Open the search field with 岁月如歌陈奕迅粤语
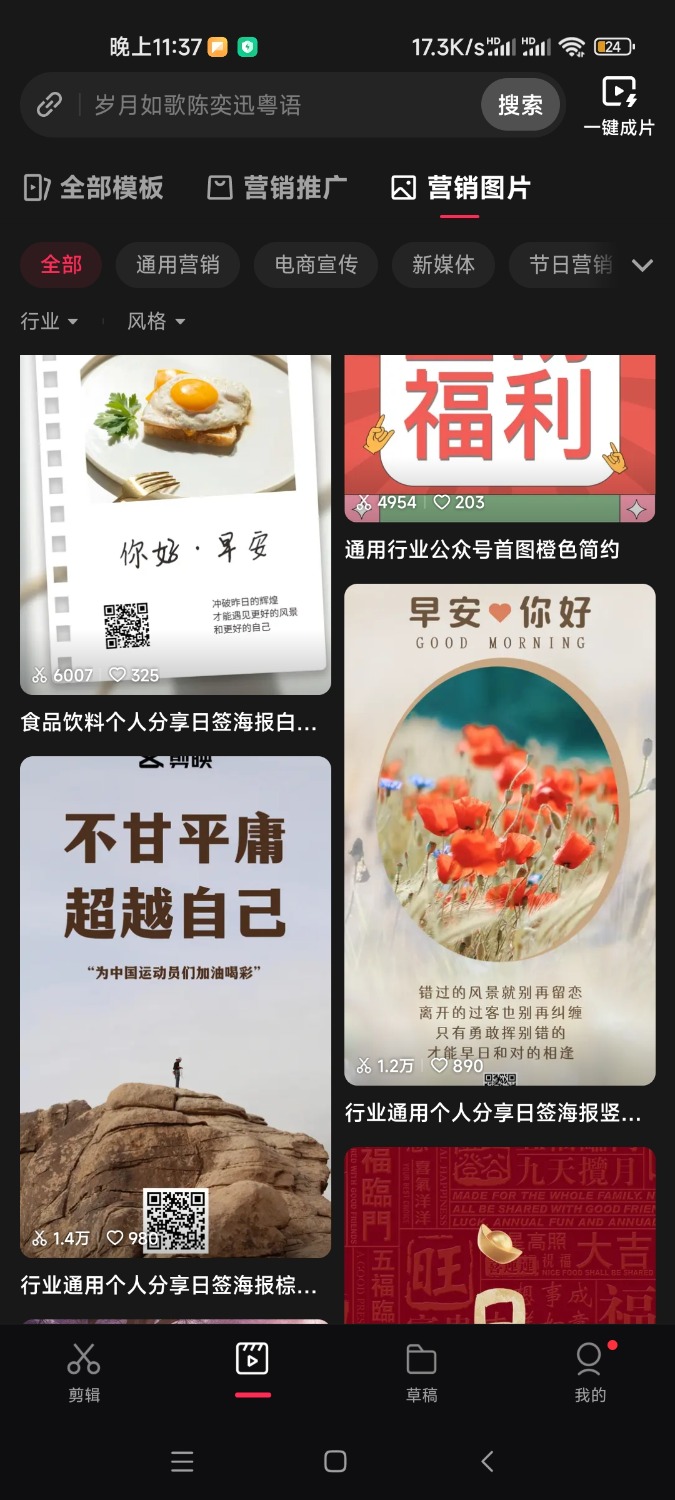Image resolution: width=675 pixels, height=1500 pixels. pyautogui.click(x=260, y=105)
